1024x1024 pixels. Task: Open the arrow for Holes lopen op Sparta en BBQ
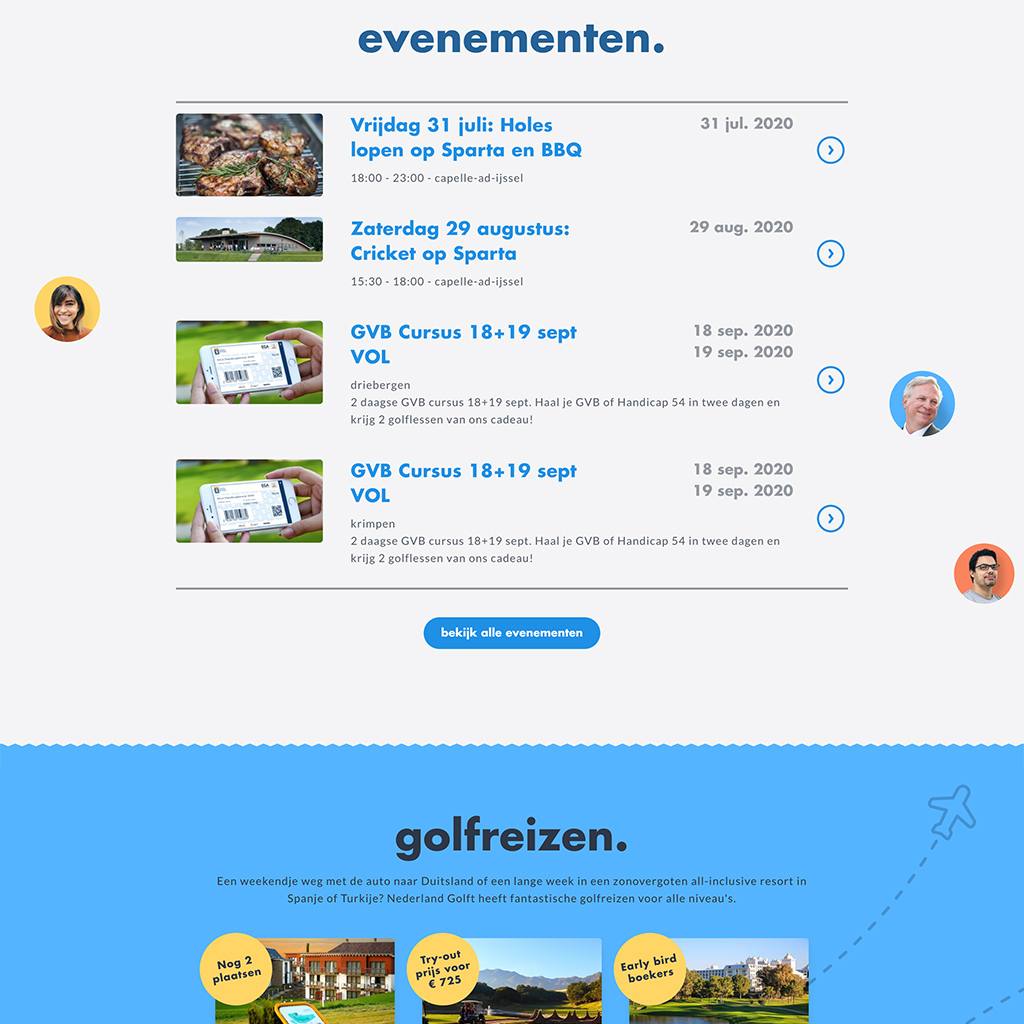(x=830, y=150)
